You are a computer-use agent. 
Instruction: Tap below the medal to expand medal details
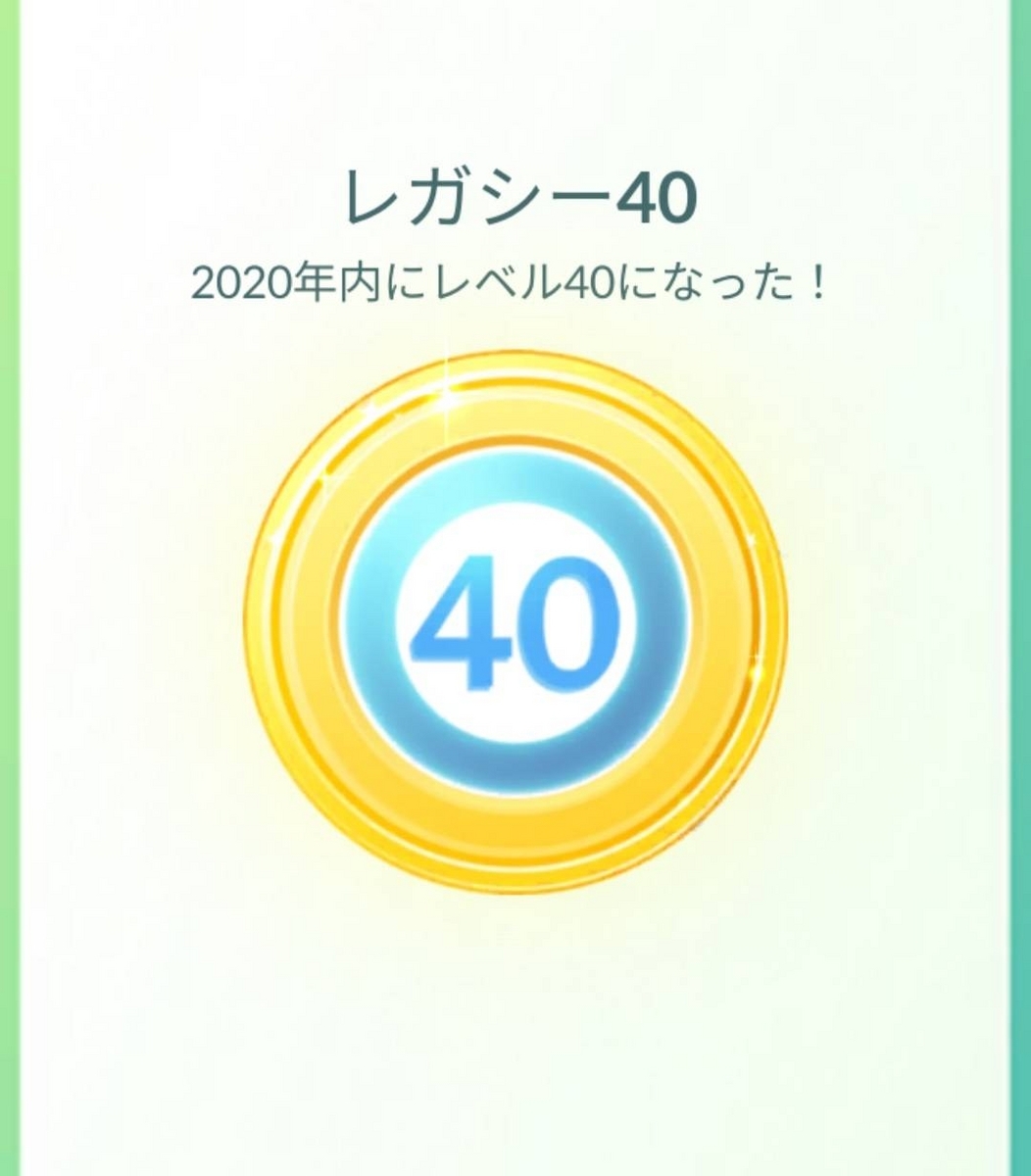515,980
